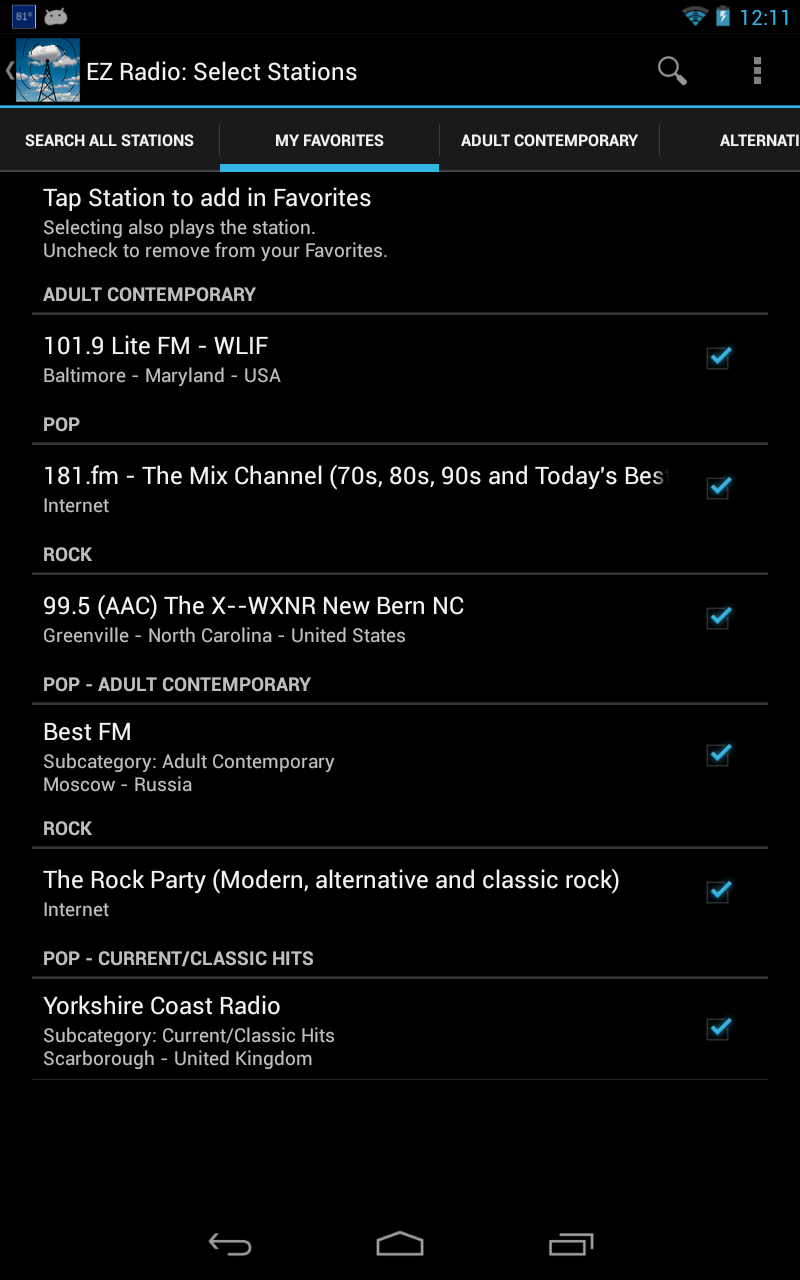Screen dimensions: 800x1280
Task: Uncheck 101.9 Lite FM - WLIF favorite
Action: pyautogui.click(x=718, y=357)
